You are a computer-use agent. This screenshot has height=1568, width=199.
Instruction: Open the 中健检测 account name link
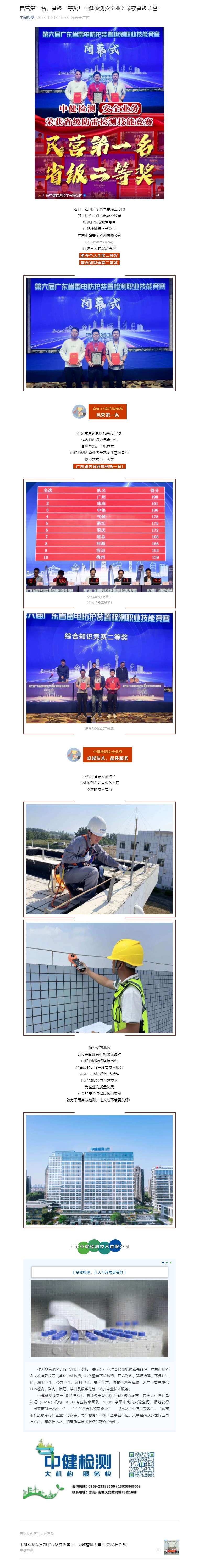[27, 18]
